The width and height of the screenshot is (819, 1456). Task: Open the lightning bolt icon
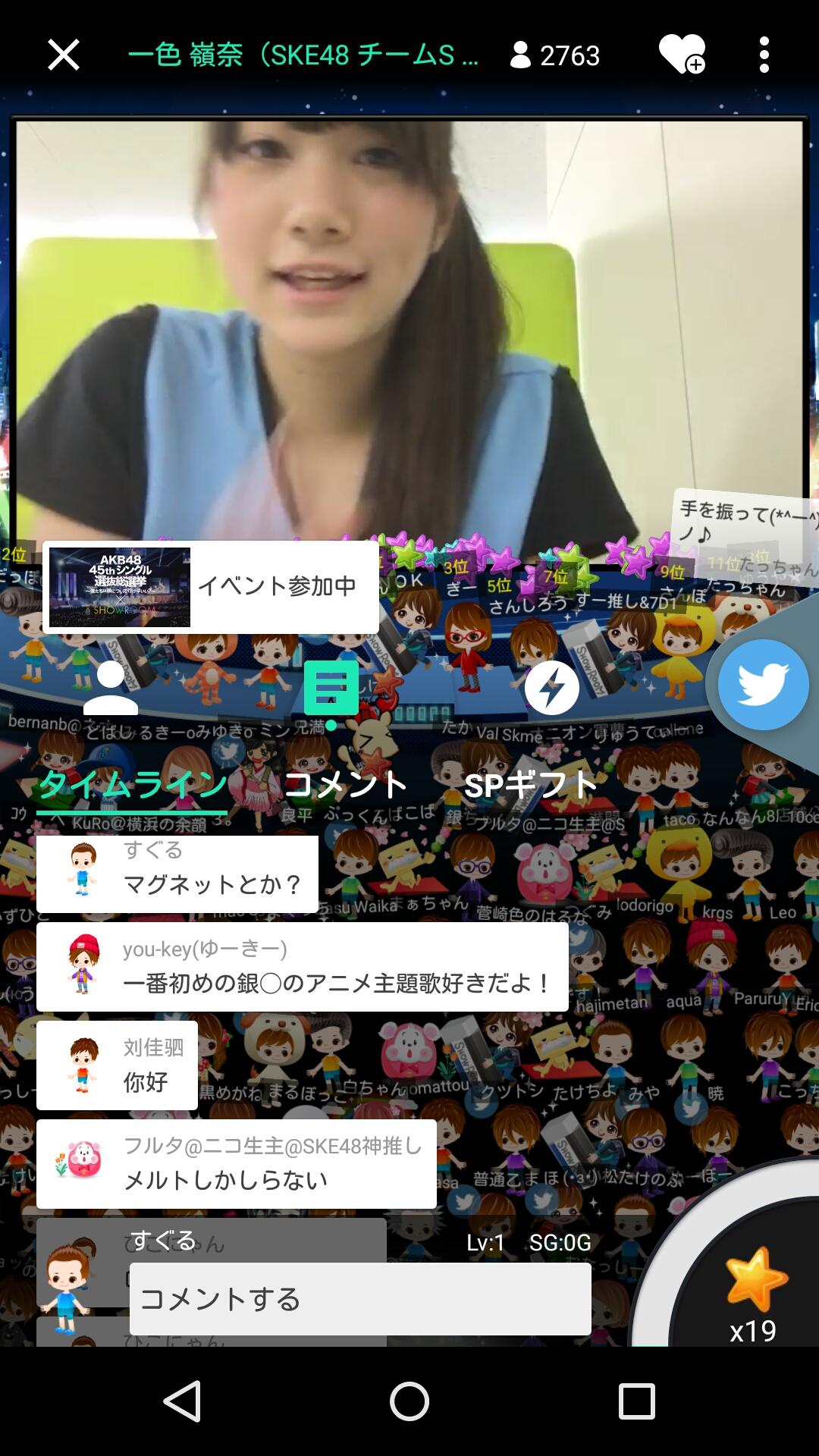click(552, 688)
